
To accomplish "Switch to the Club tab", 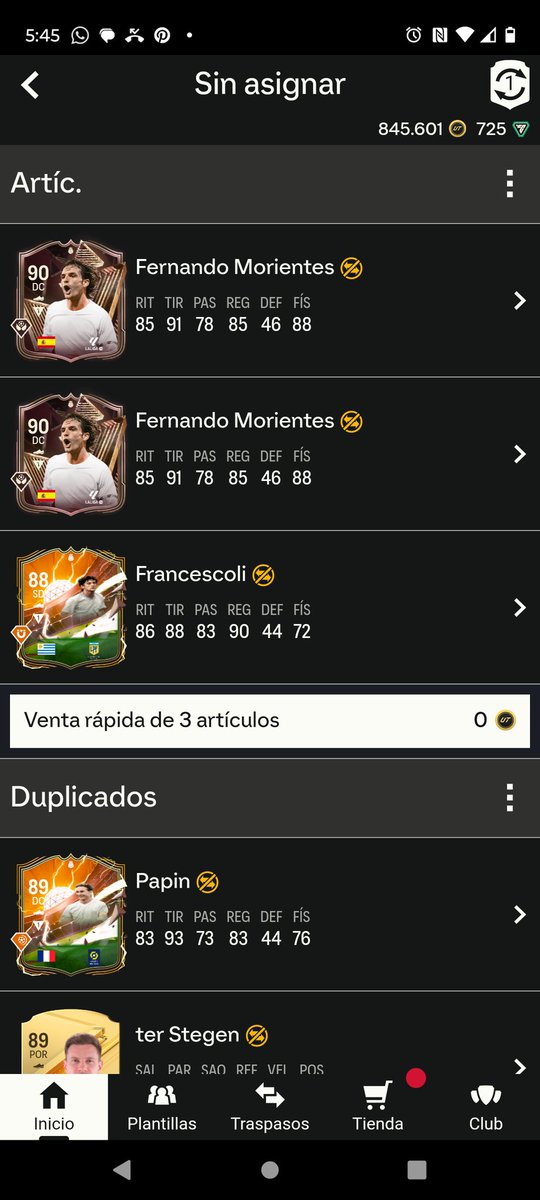I will pyautogui.click(x=486, y=1108).
